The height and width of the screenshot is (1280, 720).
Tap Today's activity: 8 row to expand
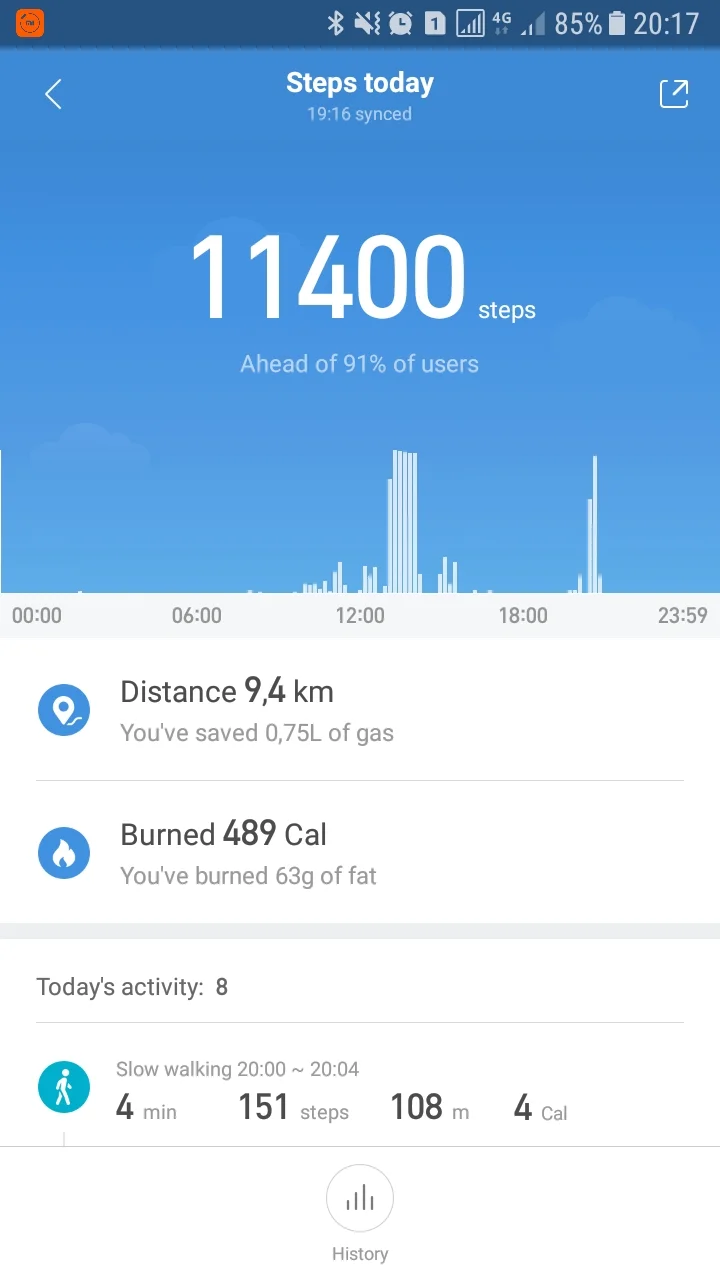click(x=131, y=986)
